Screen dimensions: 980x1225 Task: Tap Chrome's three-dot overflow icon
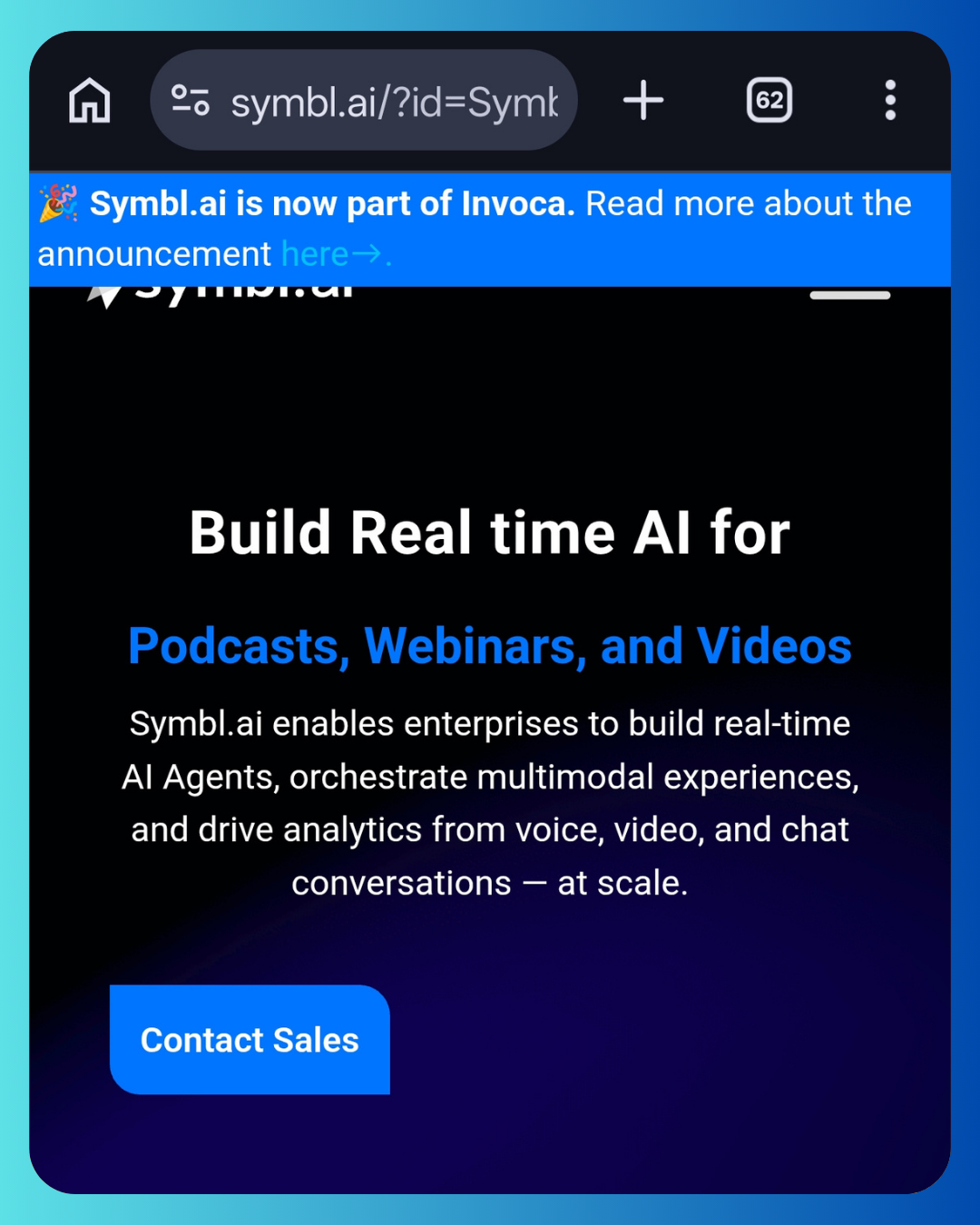[890, 101]
